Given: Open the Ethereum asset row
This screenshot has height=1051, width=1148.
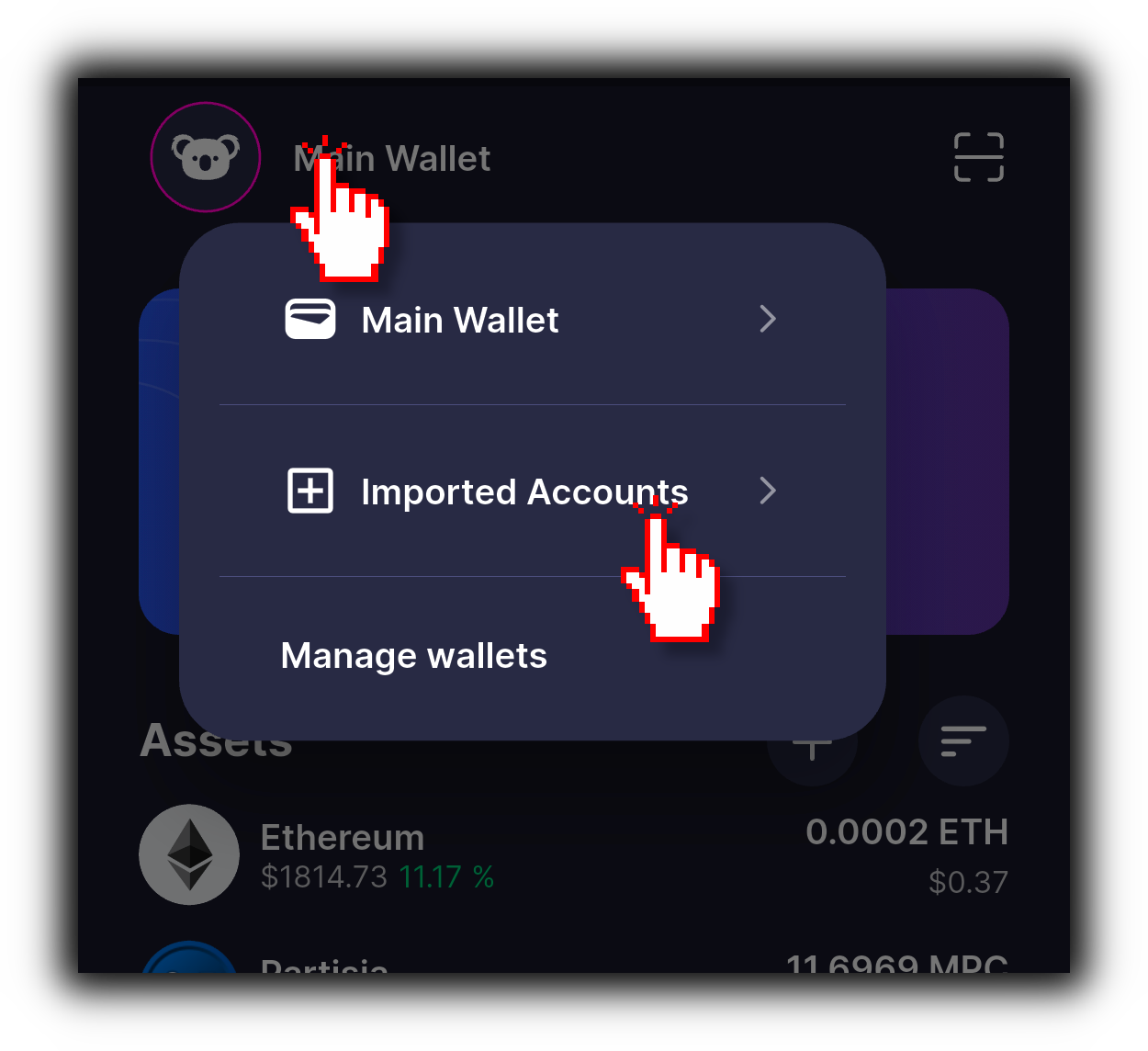Looking at the screenshot, I should click(573, 854).
